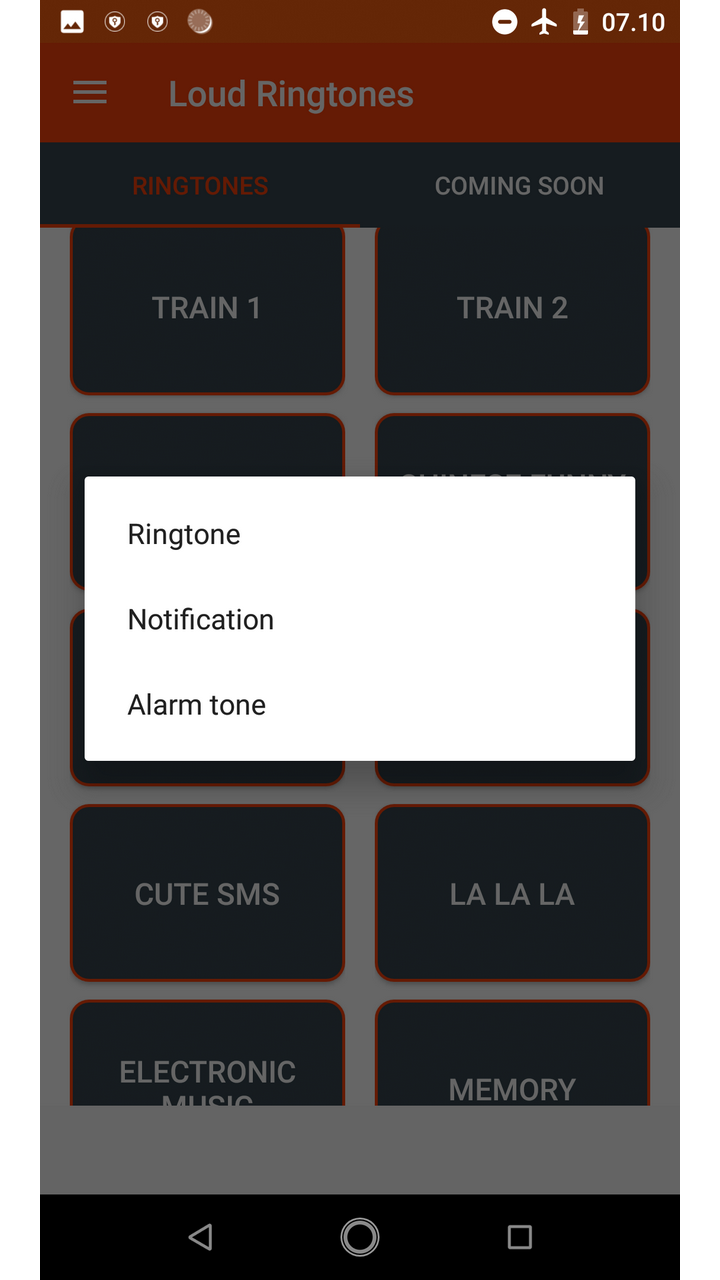
Task: Open the screenshot notification icon
Action: [x=72, y=21]
